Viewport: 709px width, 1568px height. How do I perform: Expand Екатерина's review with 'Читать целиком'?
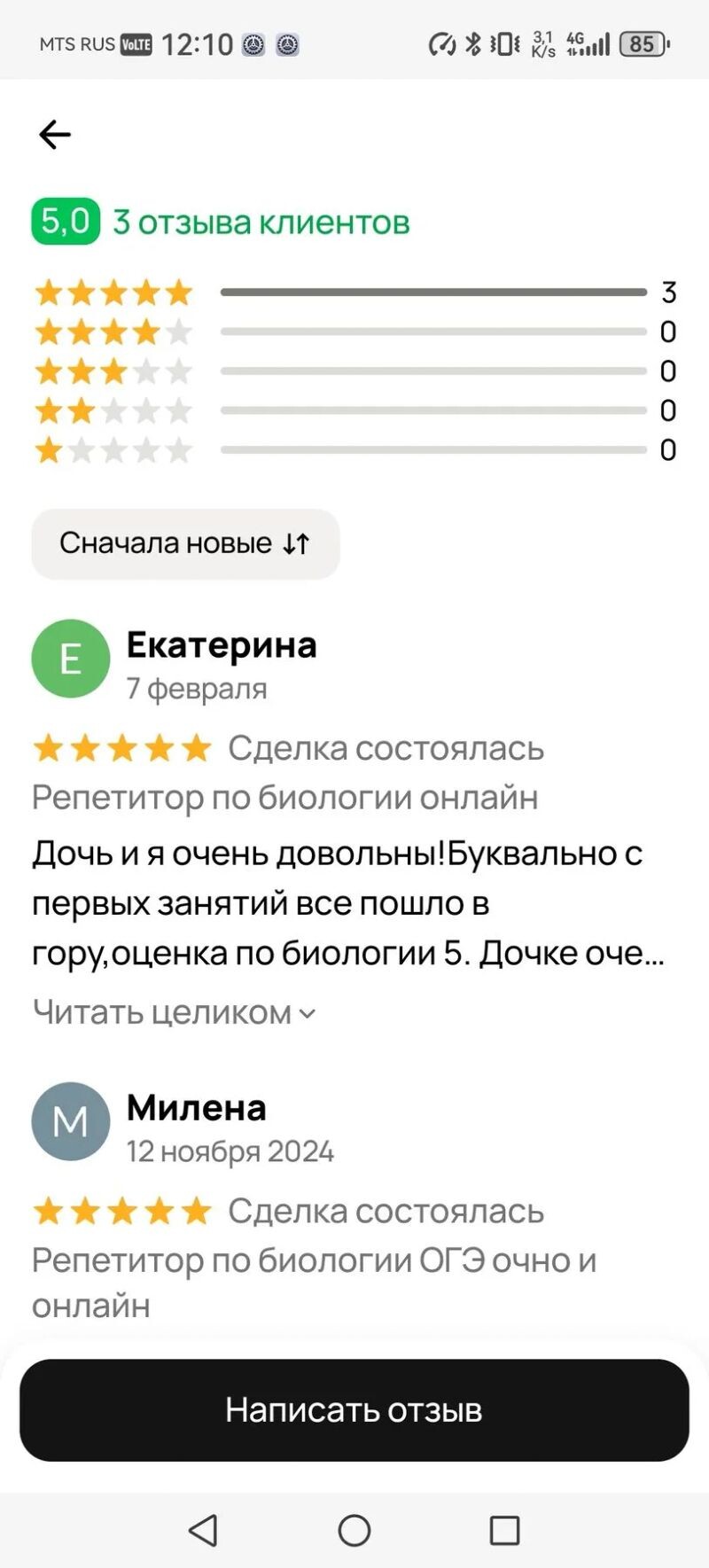(174, 1012)
